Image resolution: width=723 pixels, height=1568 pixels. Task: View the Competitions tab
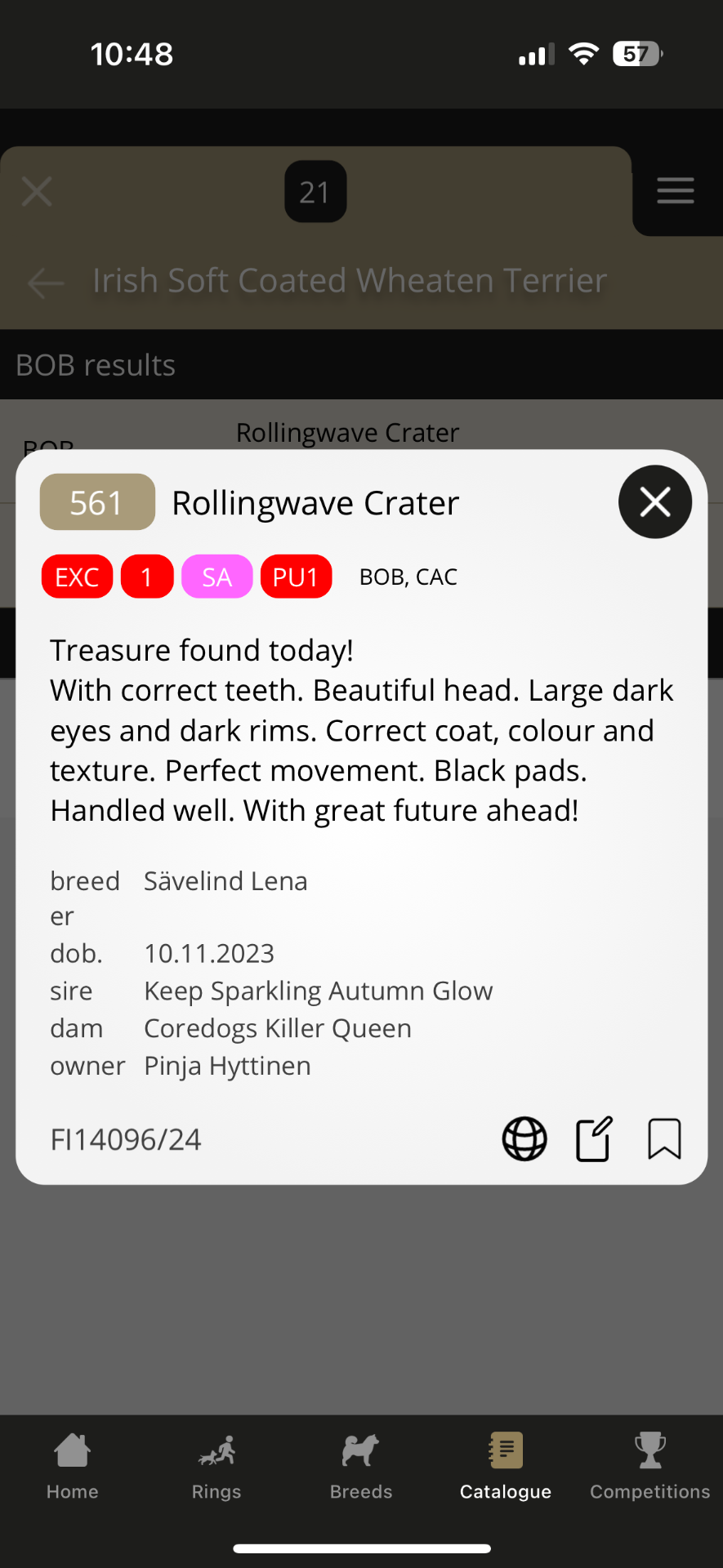point(650,1467)
